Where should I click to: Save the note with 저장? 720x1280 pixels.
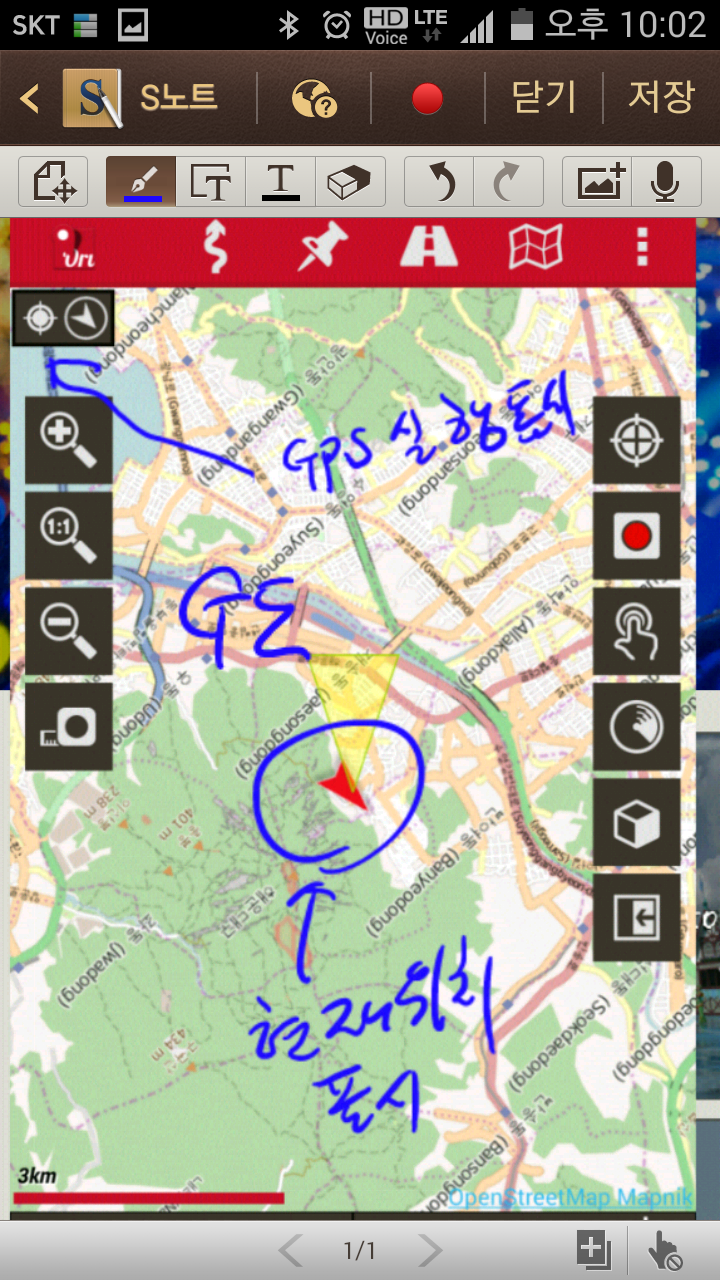[x=660, y=98]
